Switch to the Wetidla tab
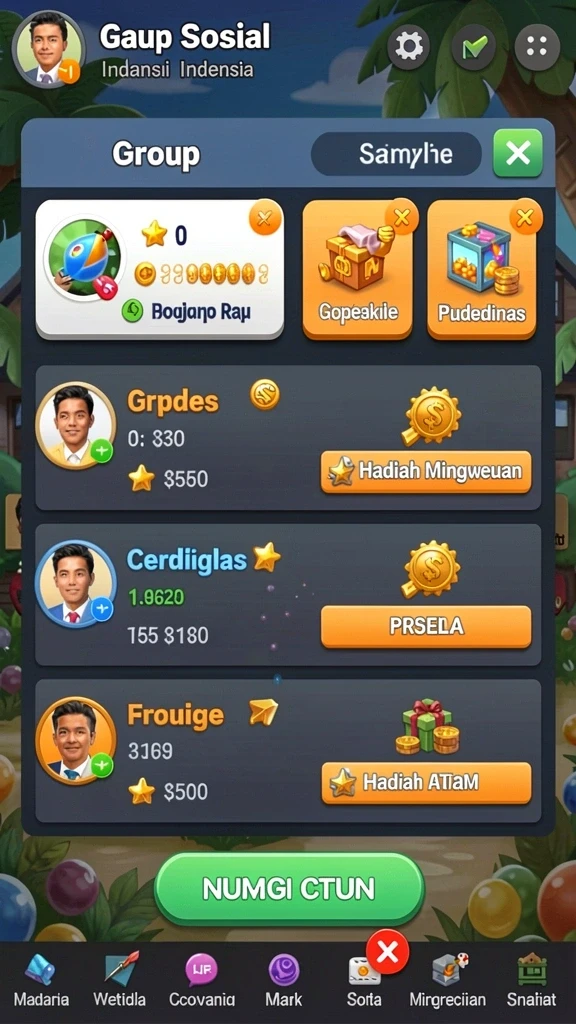576x1024 pixels. point(120,980)
